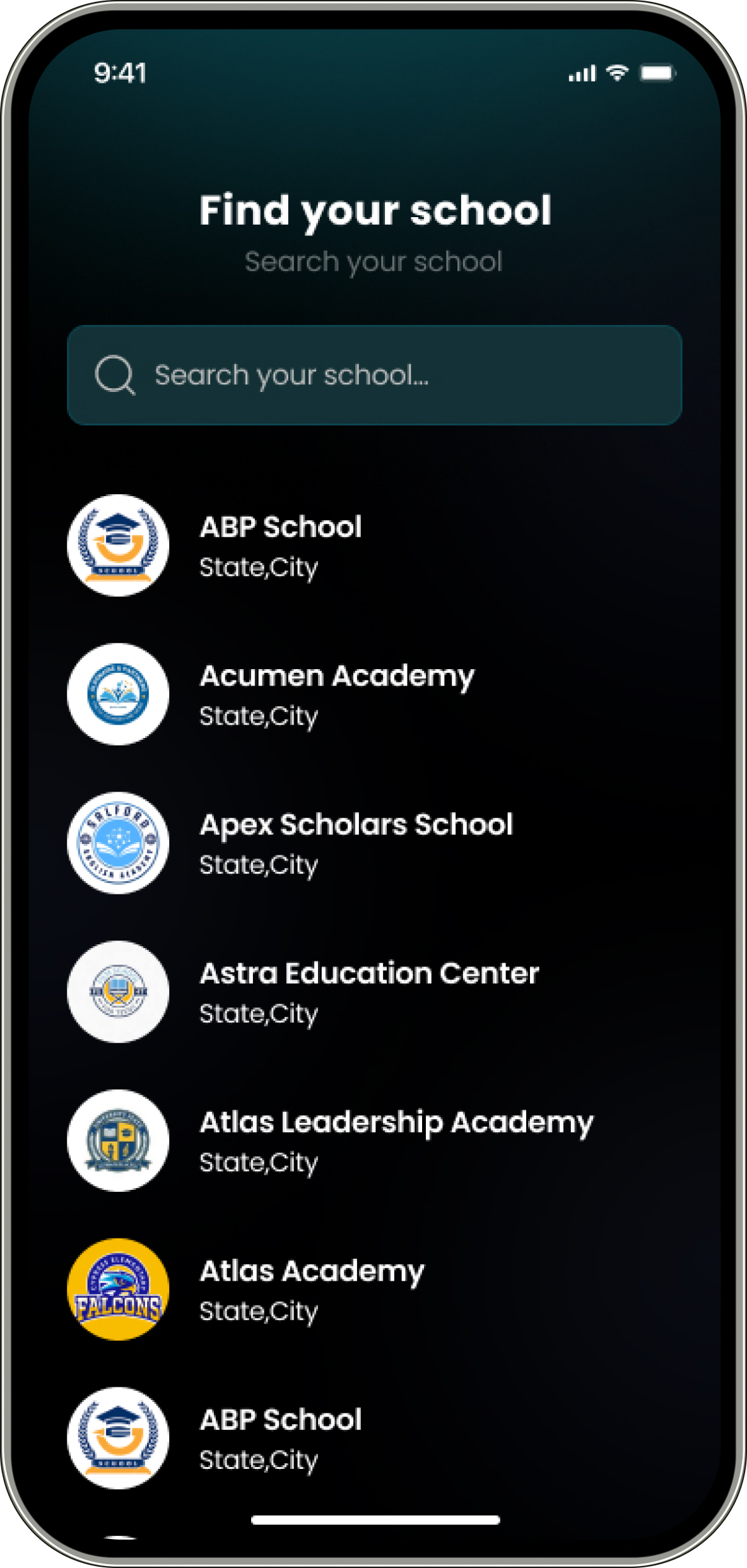Screen dimensions: 747x1568
Task: Select Atlas Academy with the Falcons logo
Action: coord(374,1290)
